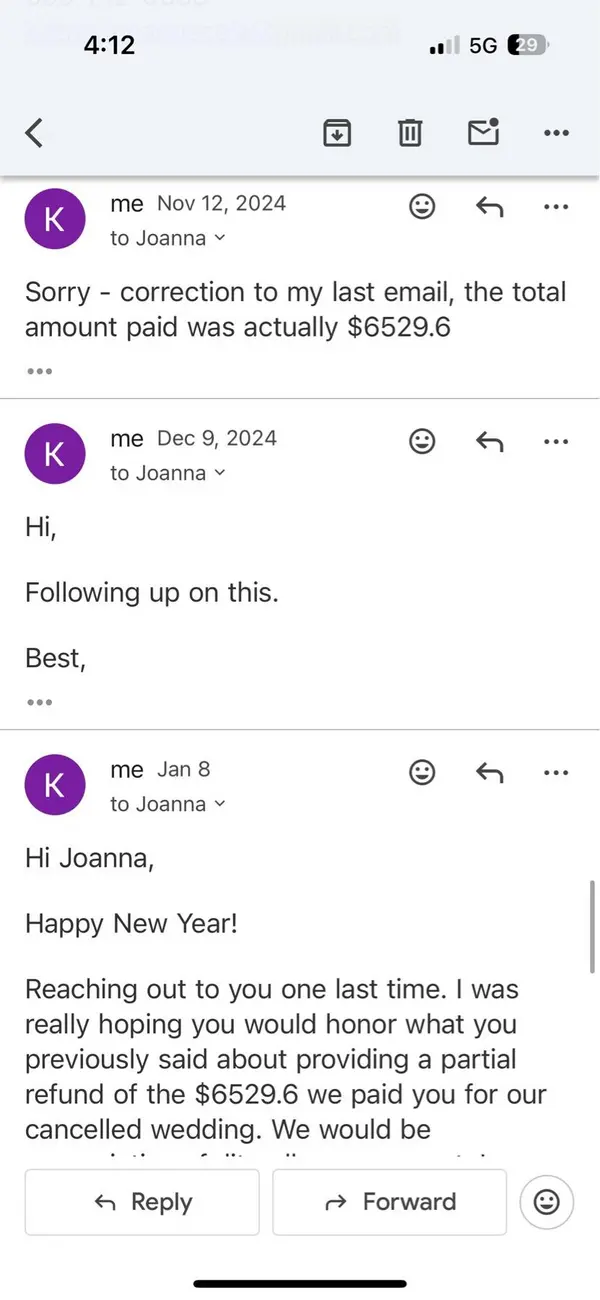Screen dimensions: 600x1300
Task: Open more options for Dec 9 message
Action: pos(555,441)
